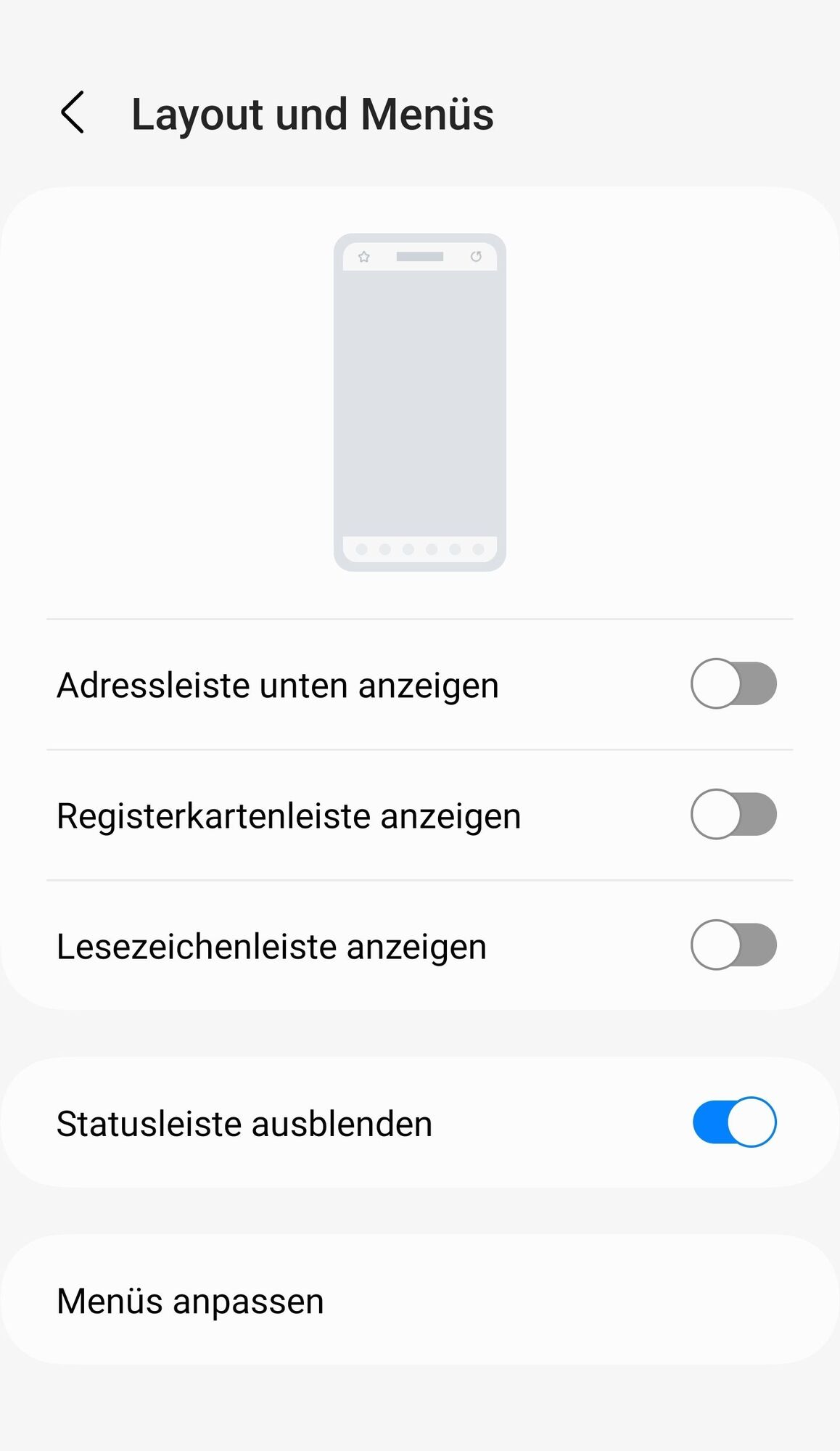Open Menüs anpassen

click(190, 1300)
